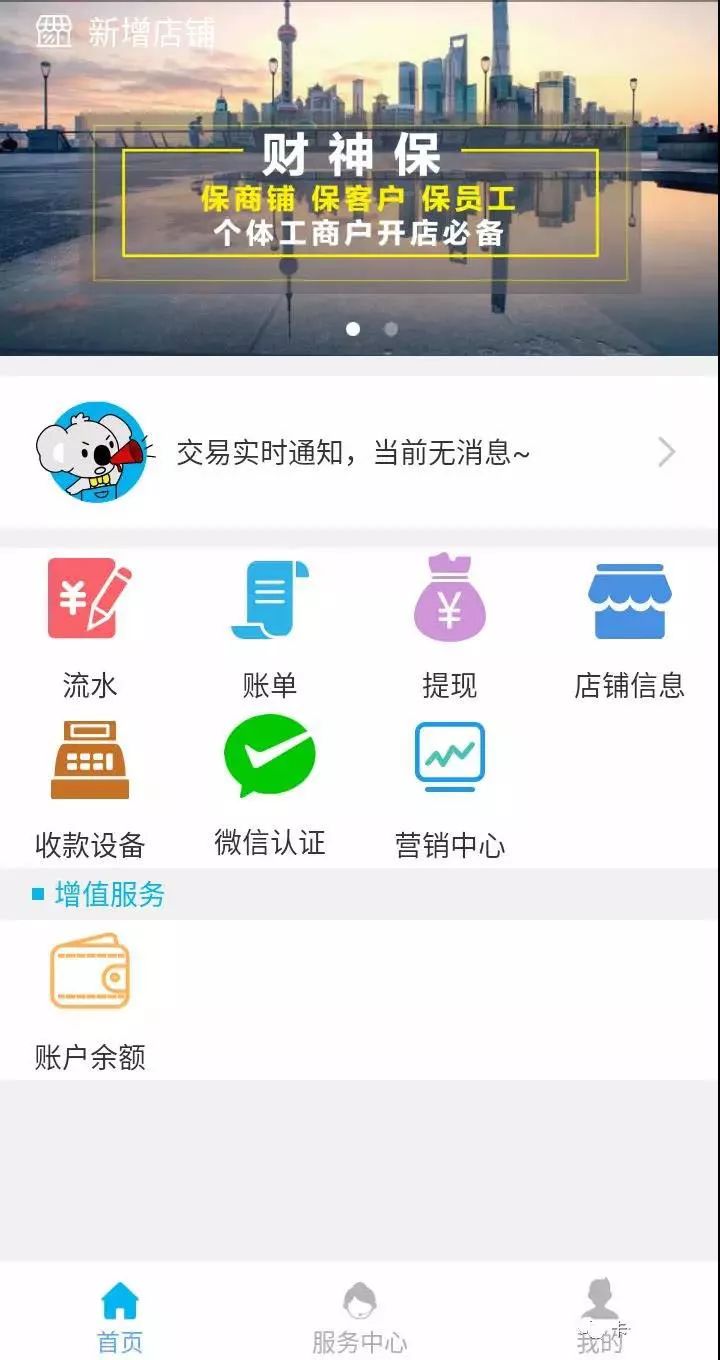Viewport: 720px width, 1360px height.
Task: Check 账户余额 account balance
Action: 90,1000
